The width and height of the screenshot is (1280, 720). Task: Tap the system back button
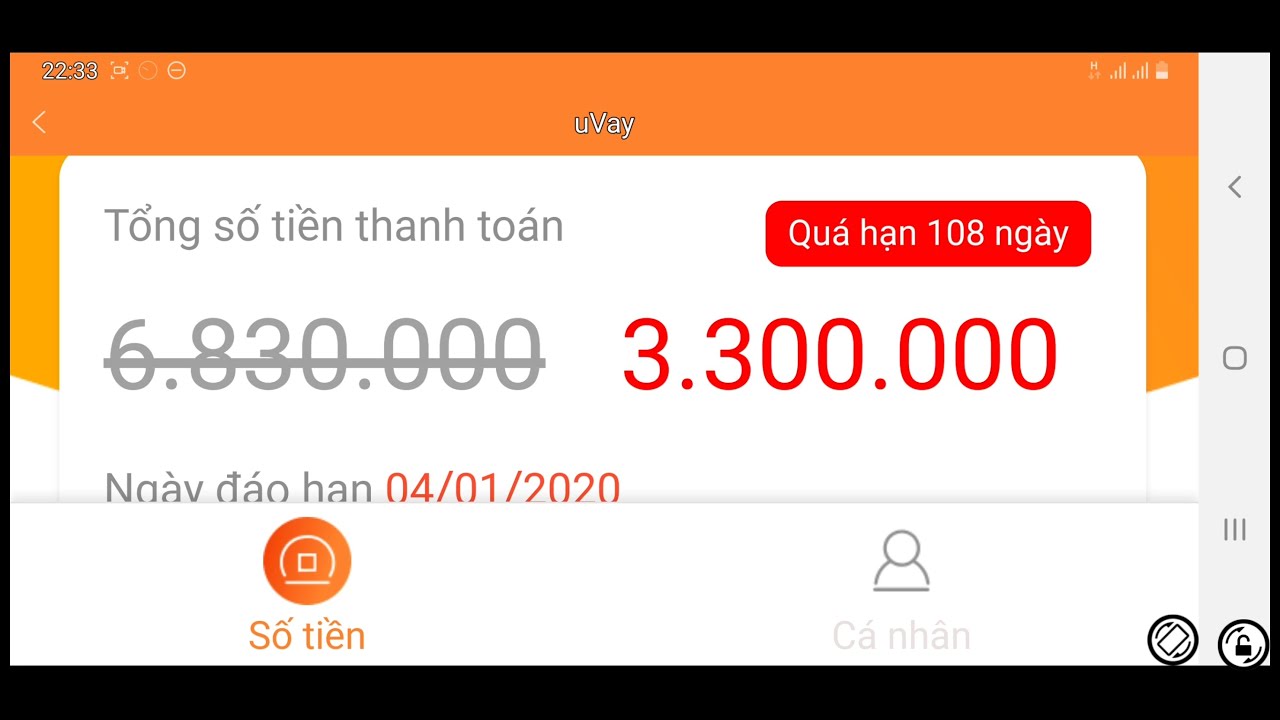(1235, 187)
